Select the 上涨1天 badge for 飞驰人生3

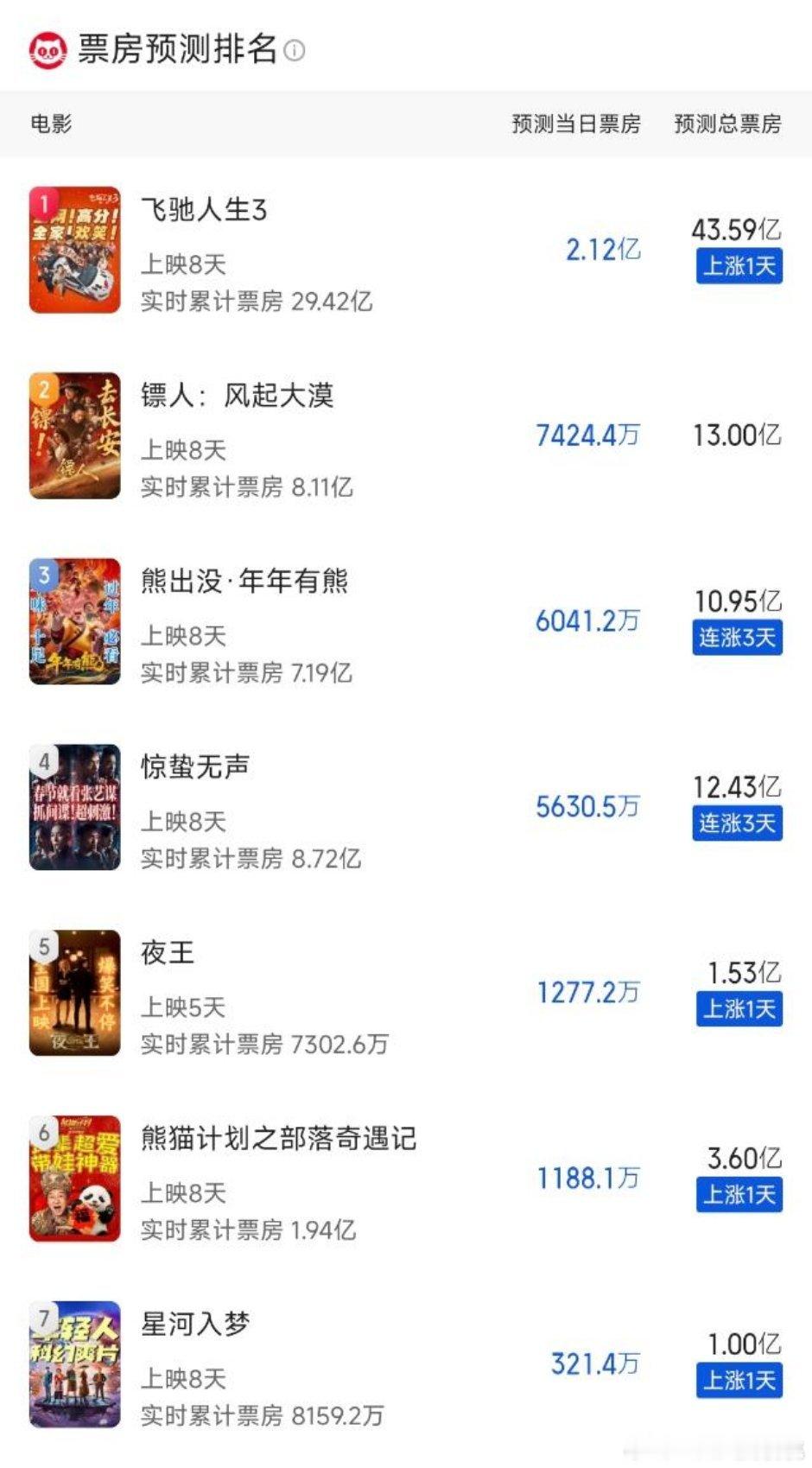pos(738,267)
